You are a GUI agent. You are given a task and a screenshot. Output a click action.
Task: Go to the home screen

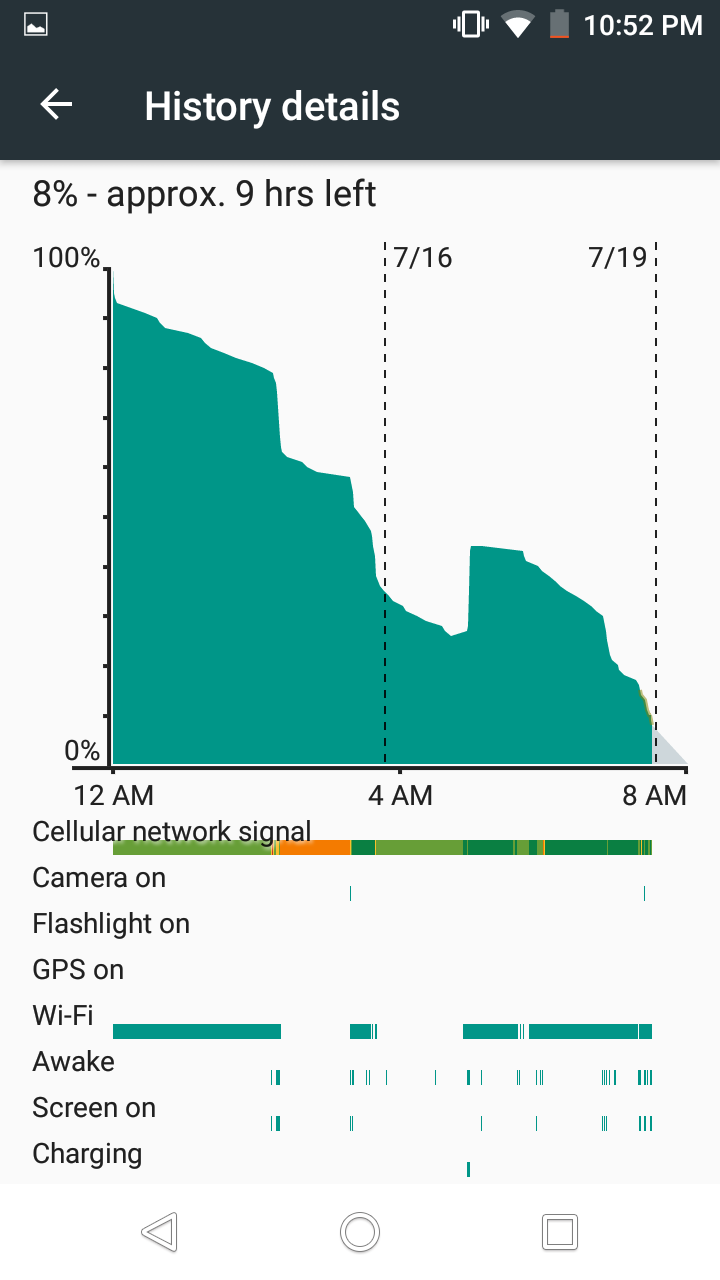[360, 1232]
